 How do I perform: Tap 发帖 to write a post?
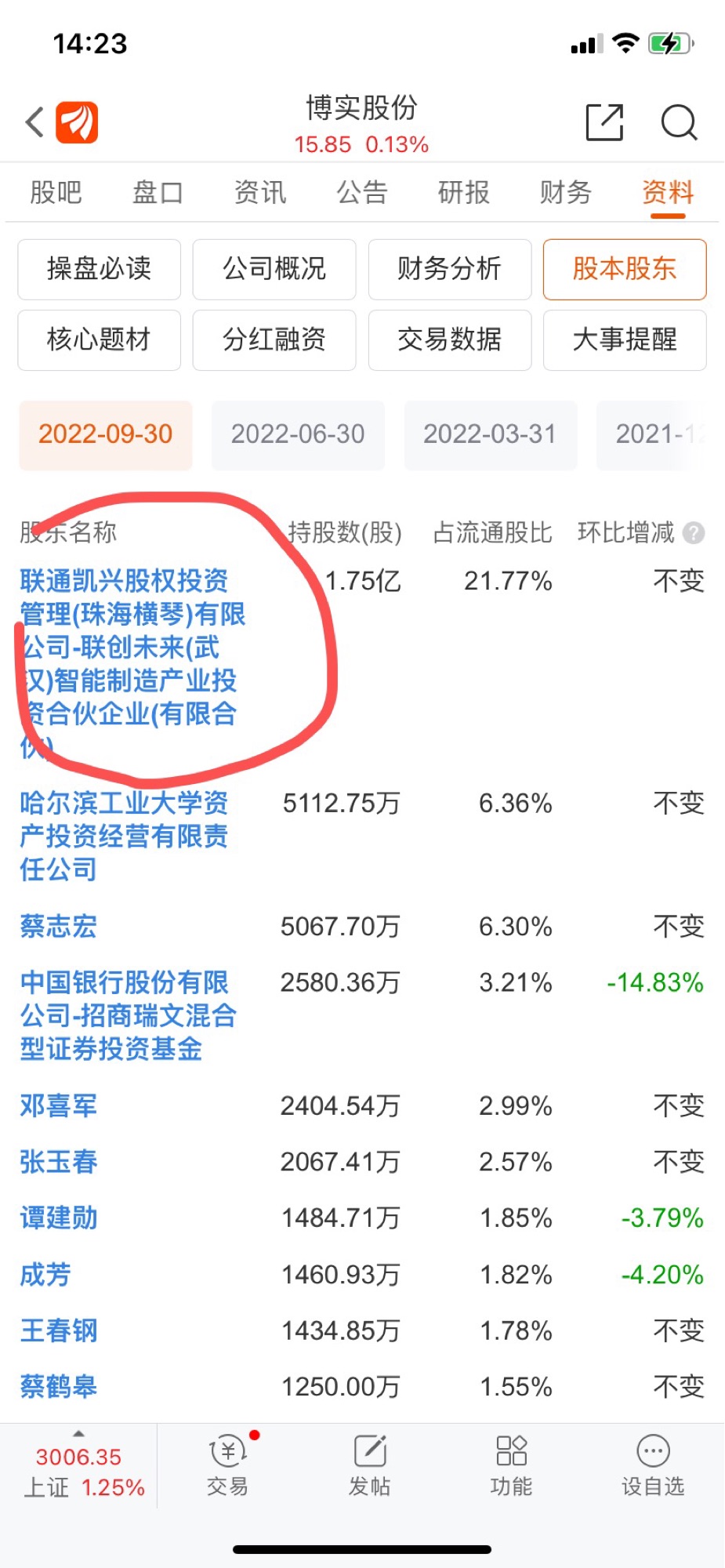click(x=369, y=1465)
